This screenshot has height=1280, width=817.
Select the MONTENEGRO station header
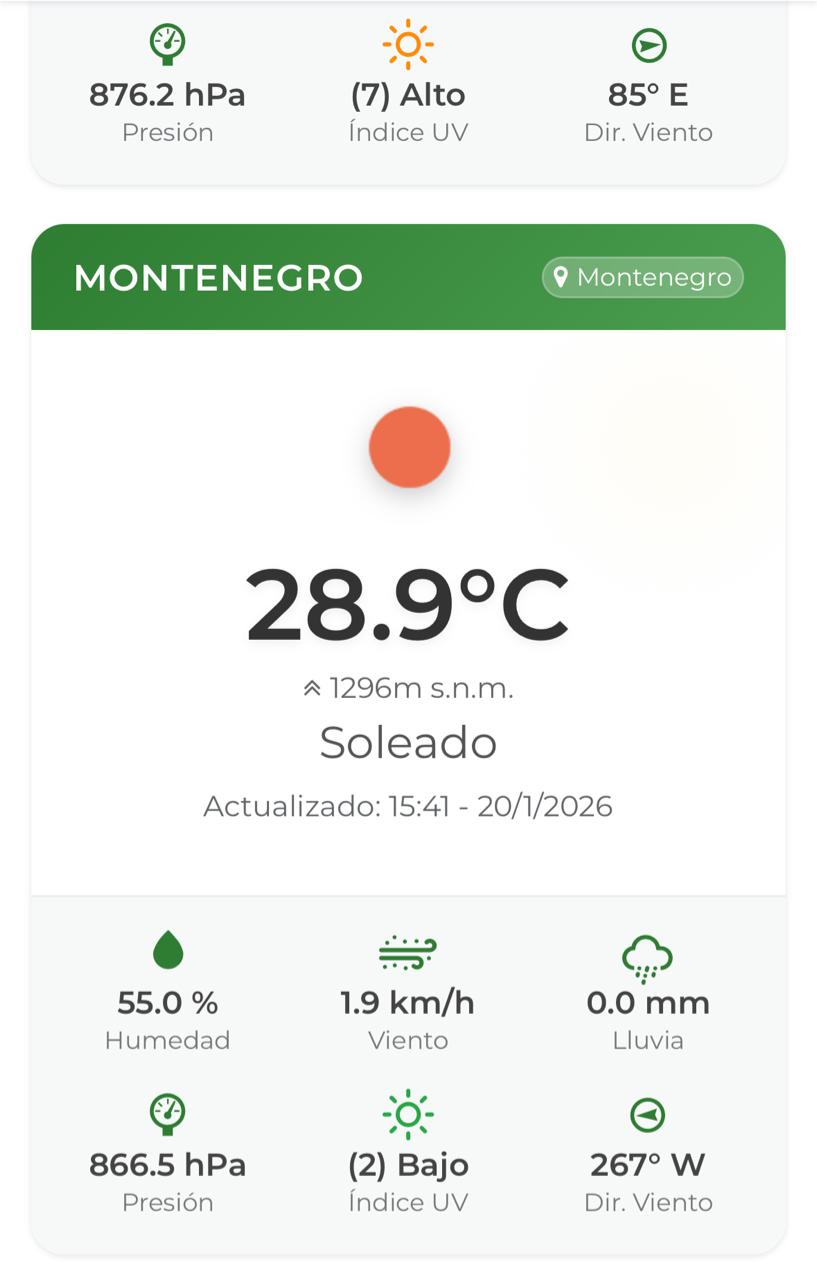click(220, 278)
